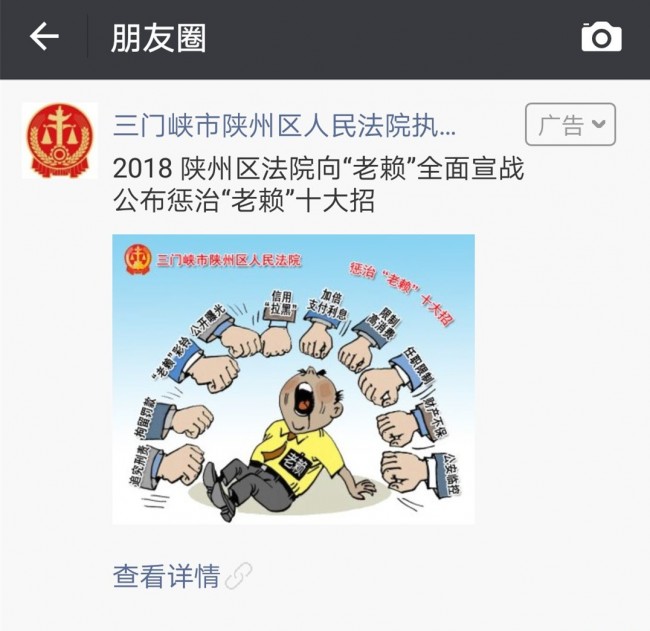View the 惩治老赖十大招 cartoon image
The width and height of the screenshot is (650, 631).
293,379
